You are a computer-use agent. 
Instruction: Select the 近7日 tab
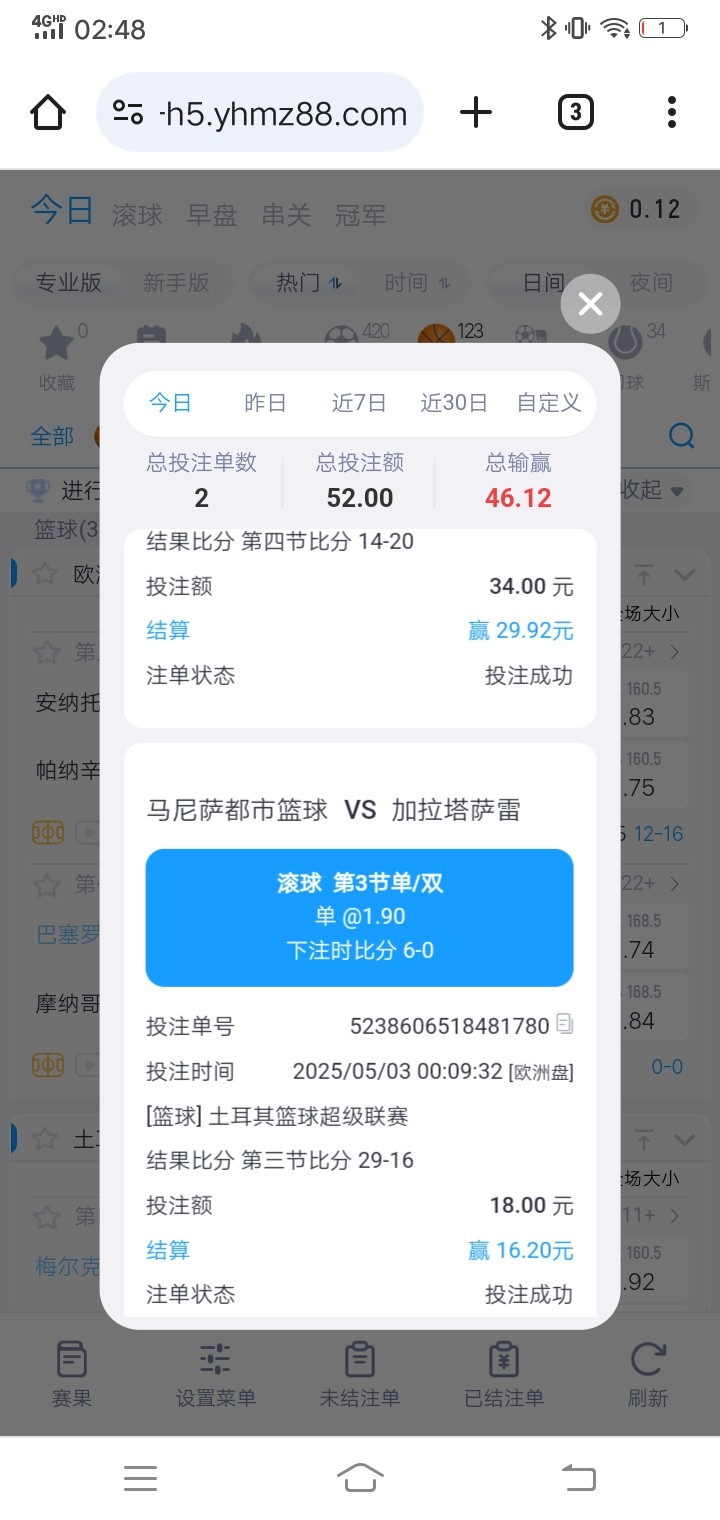[x=359, y=403]
